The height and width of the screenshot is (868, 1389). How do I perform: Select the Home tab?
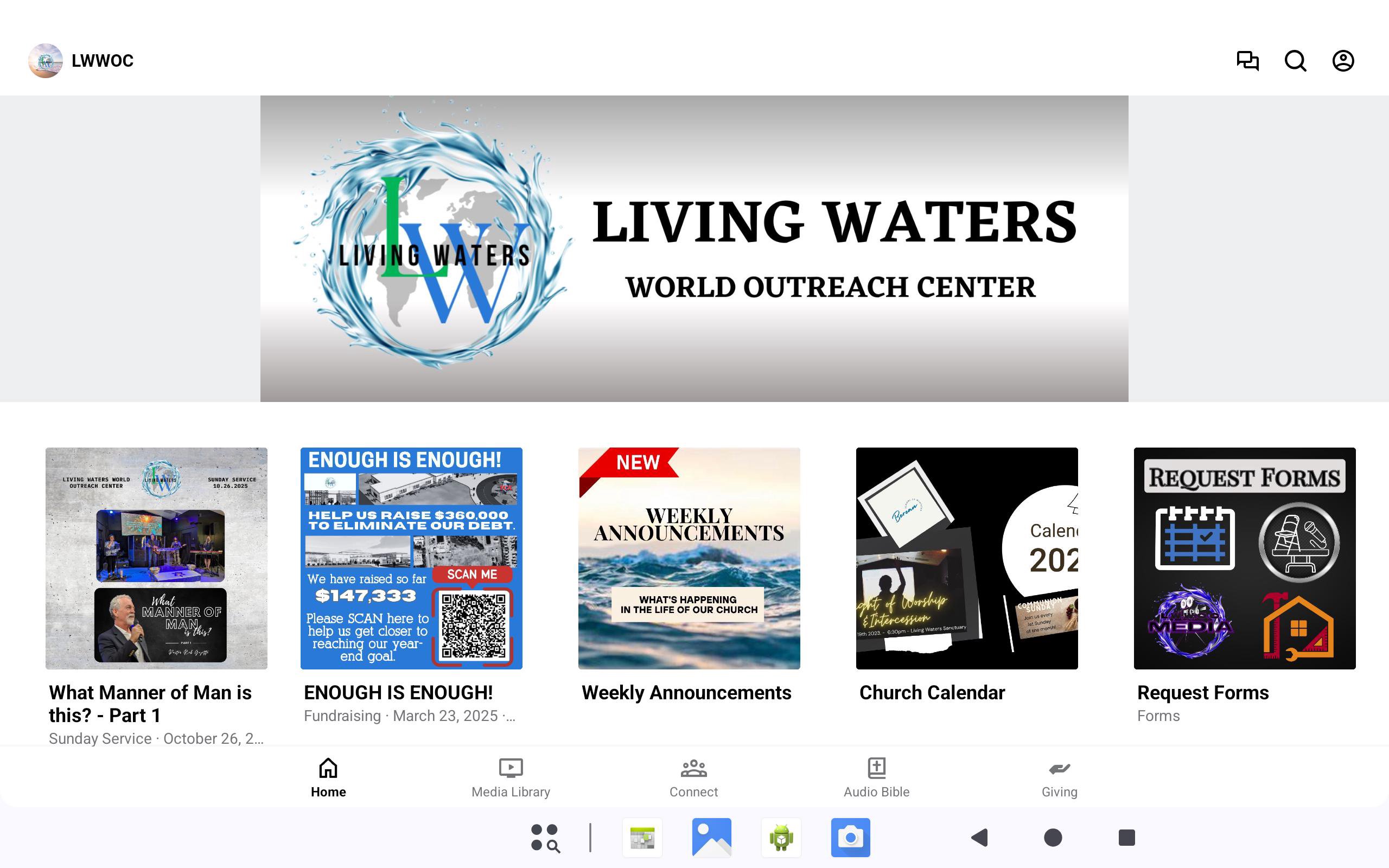pos(328,777)
